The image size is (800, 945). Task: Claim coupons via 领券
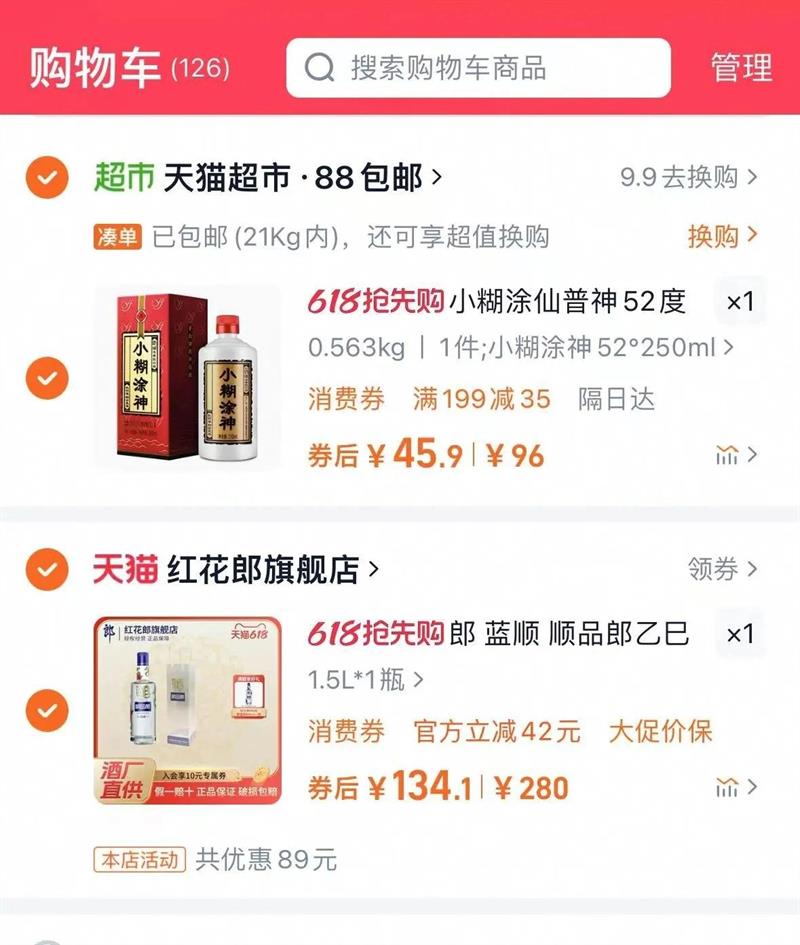pyautogui.click(x=722, y=570)
